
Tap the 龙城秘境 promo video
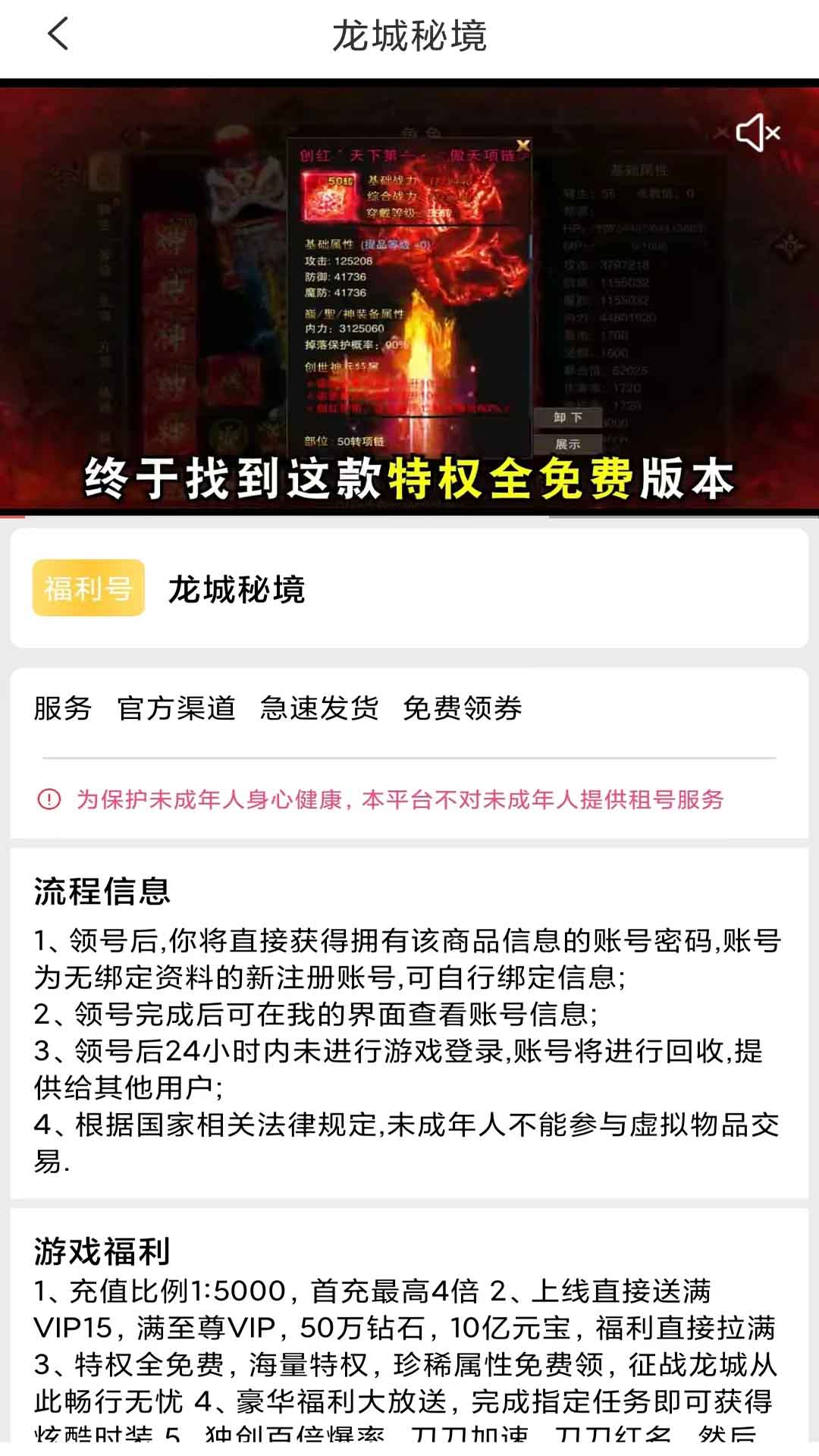pos(409,303)
